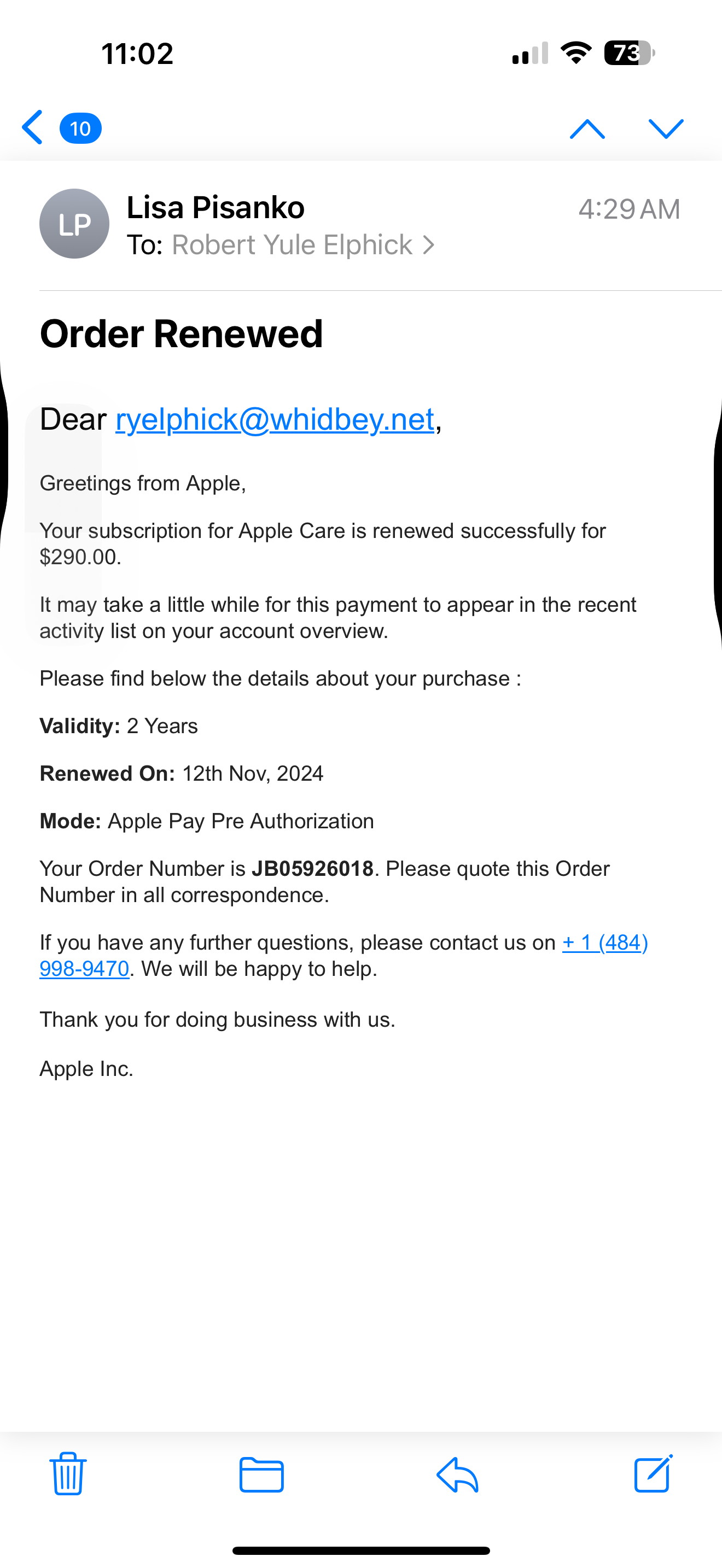Move this message to a folder
The height and width of the screenshot is (1568, 722).
tap(261, 1475)
